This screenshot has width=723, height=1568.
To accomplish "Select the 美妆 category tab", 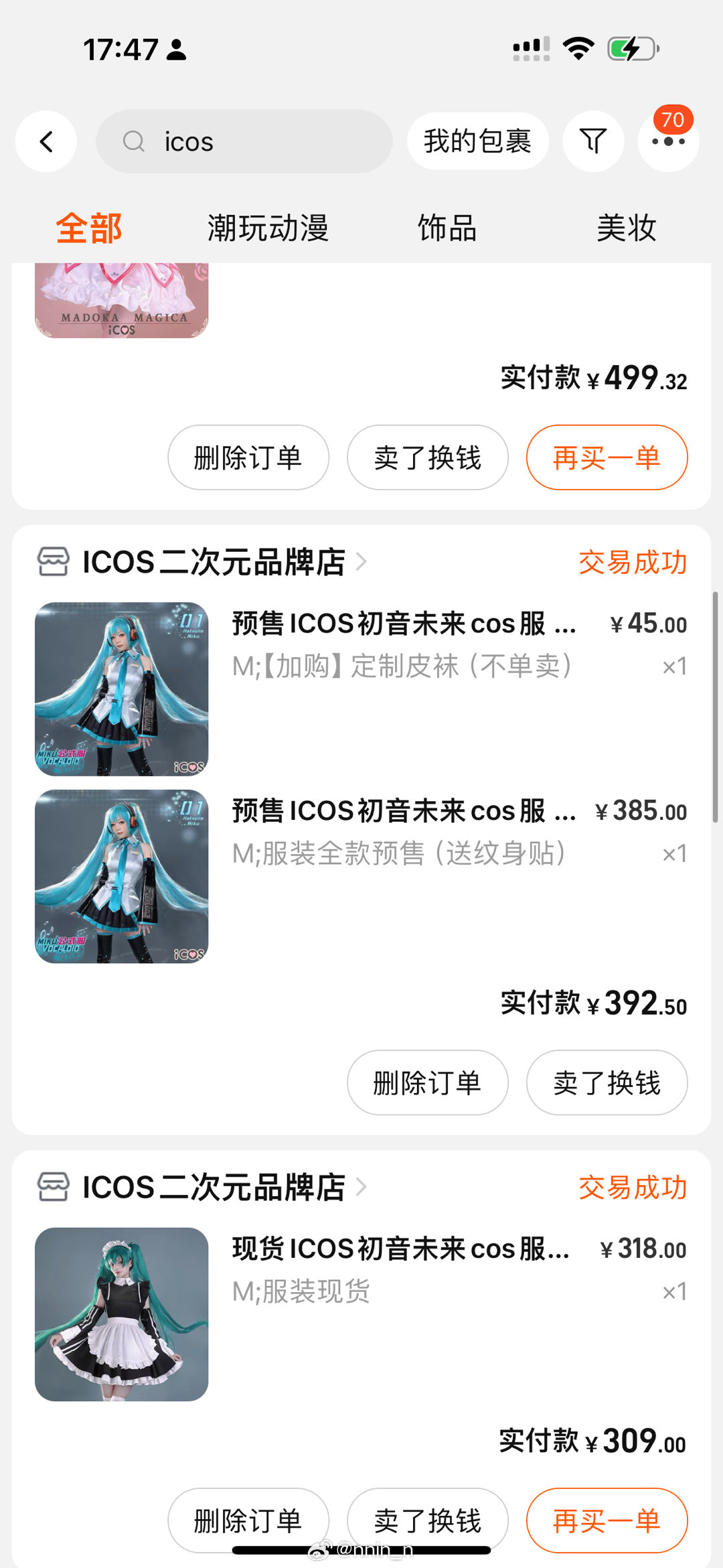I will click(x=626, y=228).
